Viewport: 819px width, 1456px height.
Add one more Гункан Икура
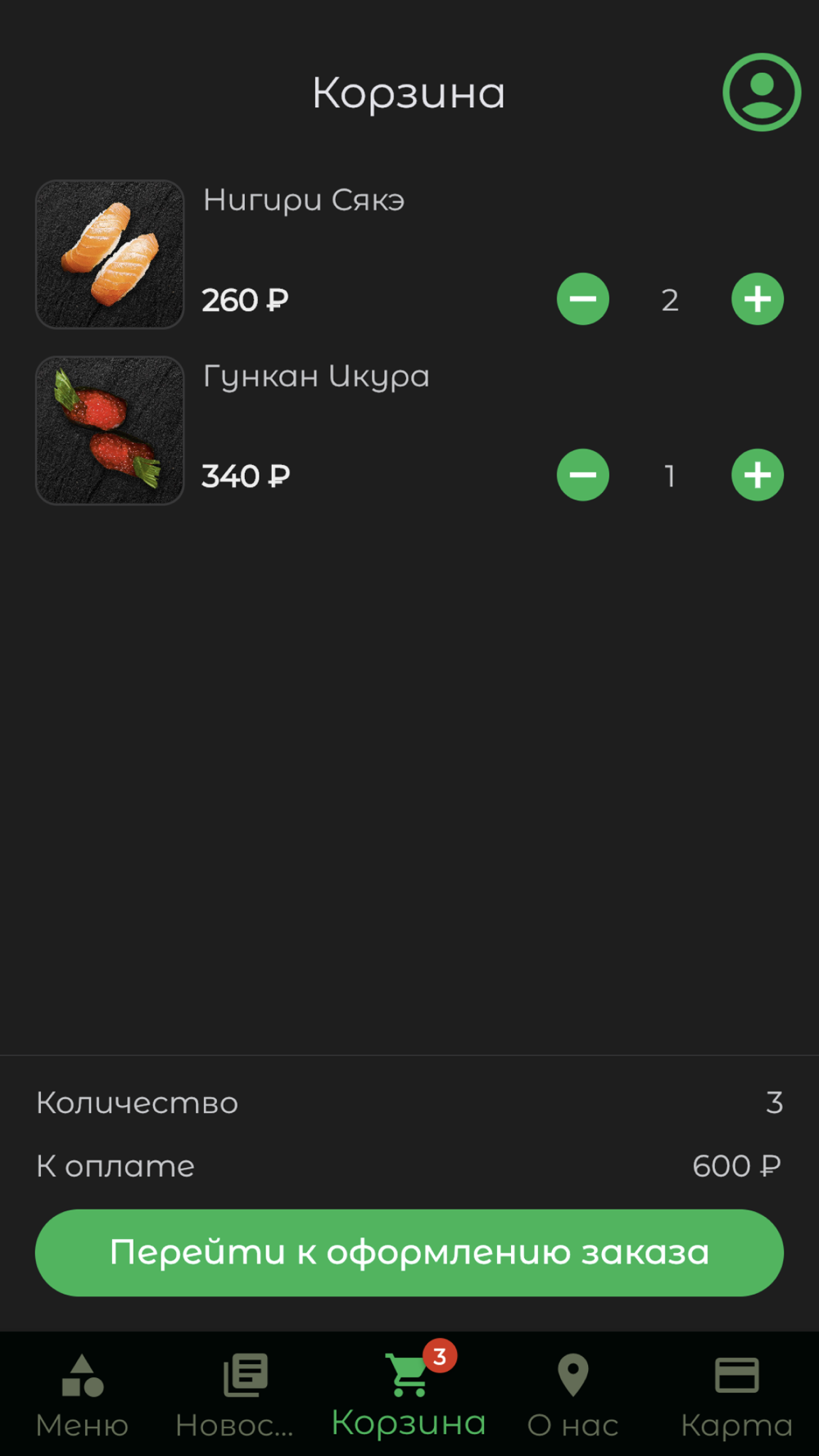pos(758,475)
